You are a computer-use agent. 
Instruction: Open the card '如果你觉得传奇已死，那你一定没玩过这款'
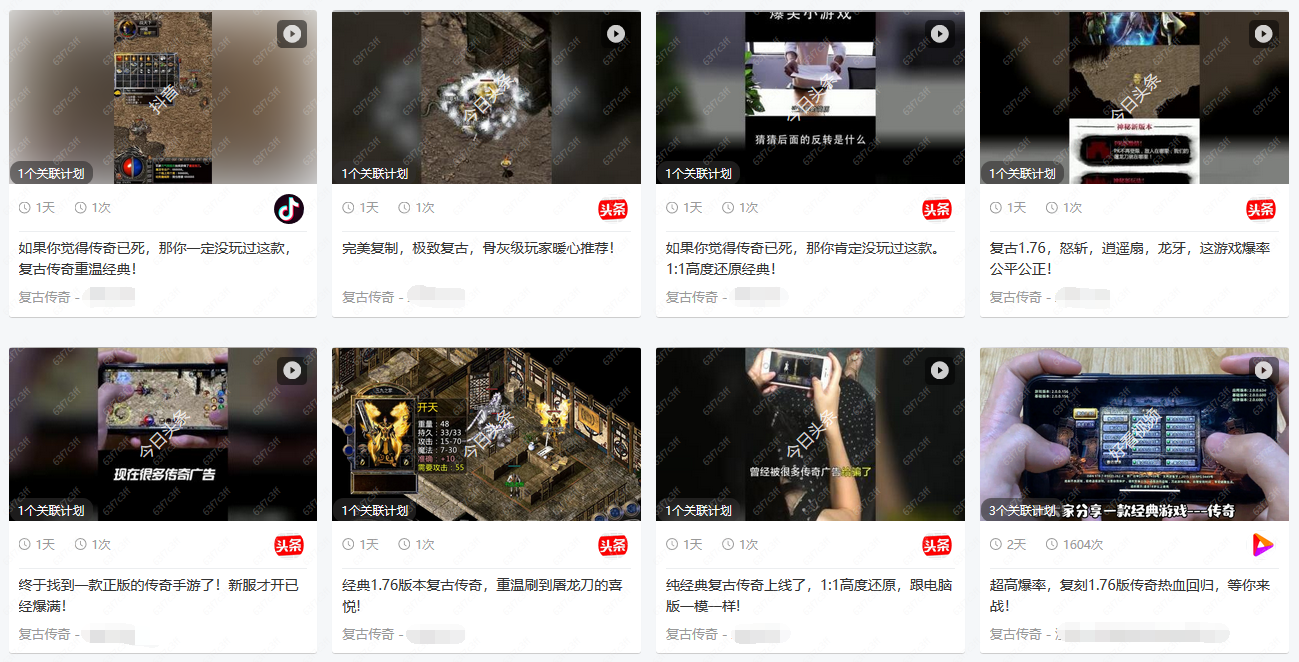click(x=155, y=258)
